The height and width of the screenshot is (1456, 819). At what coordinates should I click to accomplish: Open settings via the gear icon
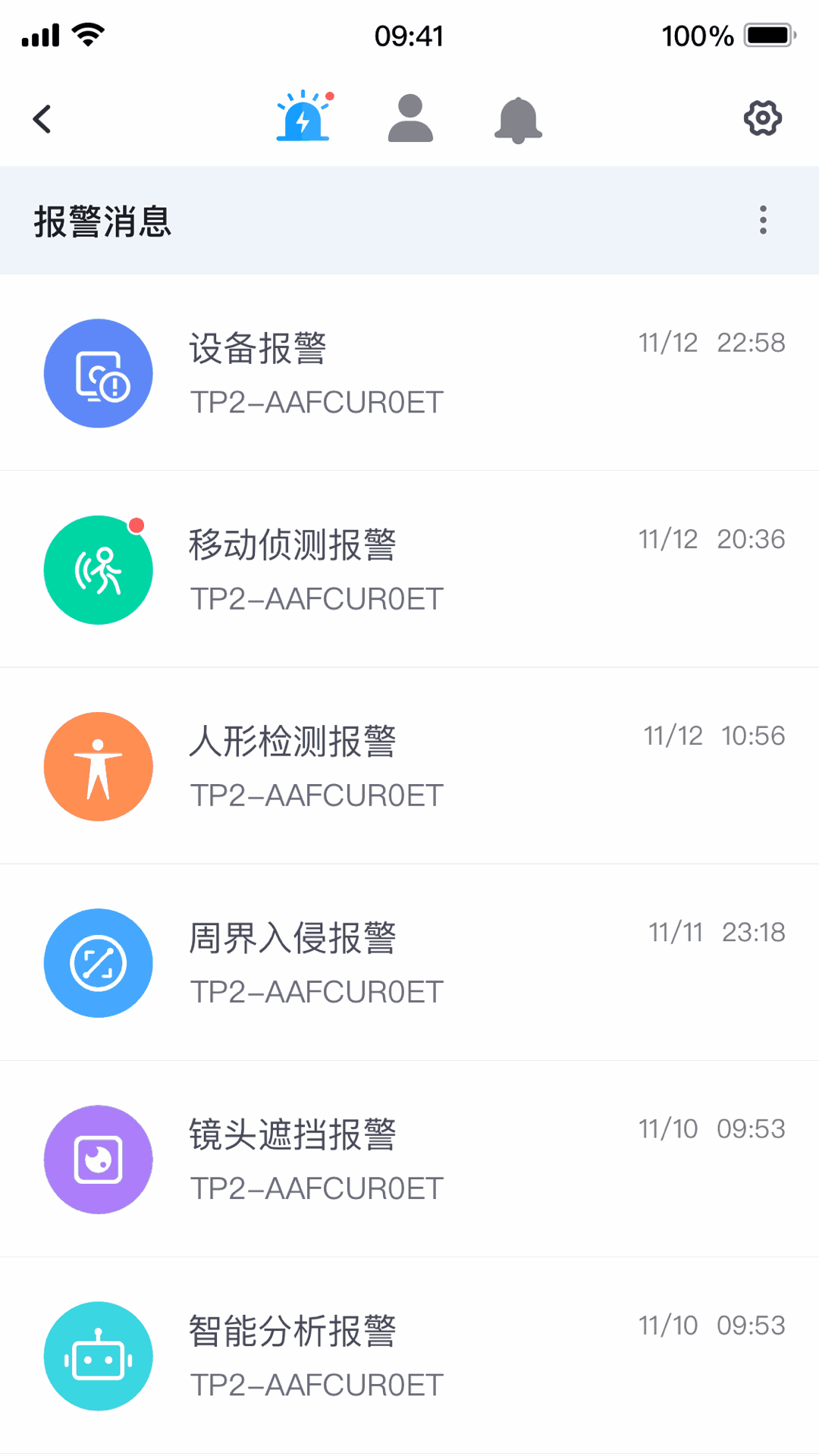(762, 118)
